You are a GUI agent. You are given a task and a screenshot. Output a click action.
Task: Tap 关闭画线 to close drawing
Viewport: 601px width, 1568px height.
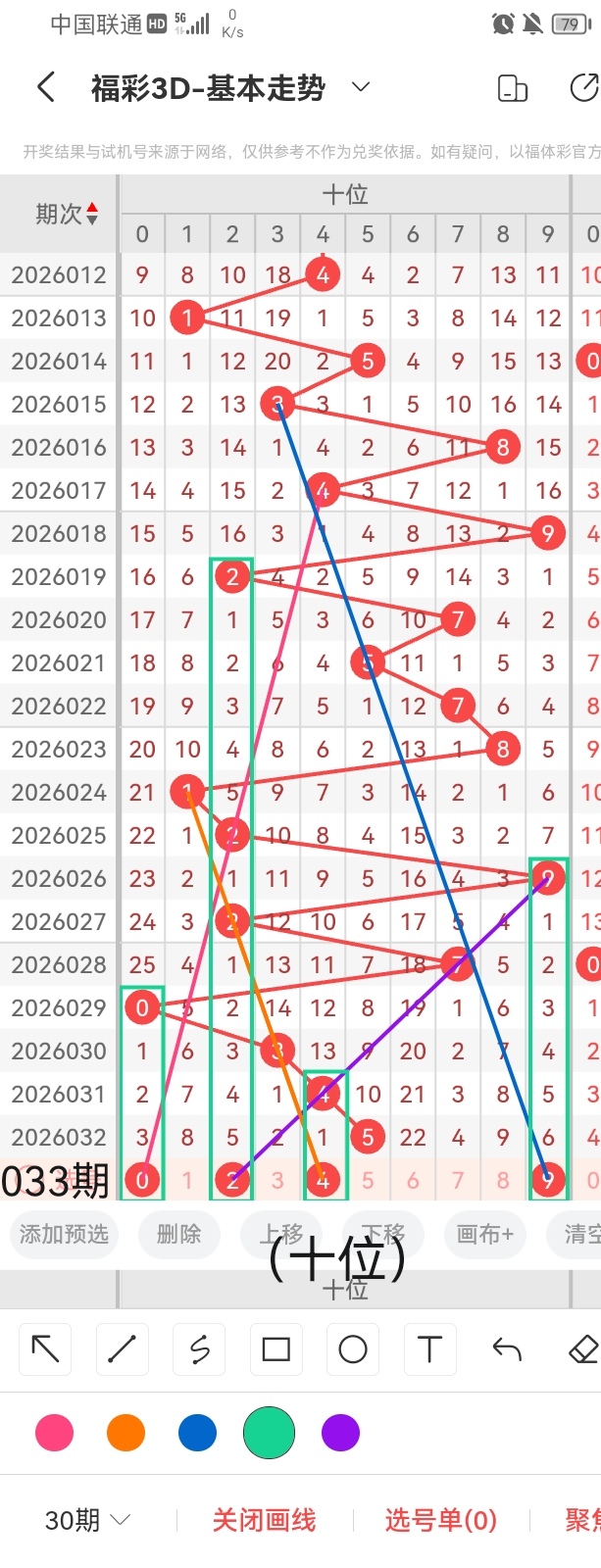(x=264, y=1520)
